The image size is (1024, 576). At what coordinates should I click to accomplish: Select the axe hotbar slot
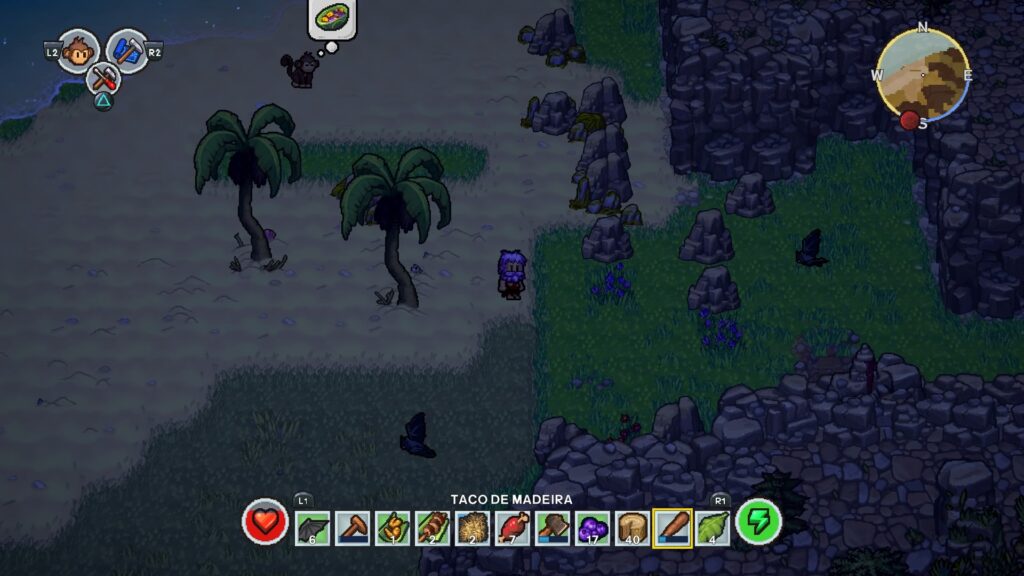pyautogui.click(x=552, y=527)
